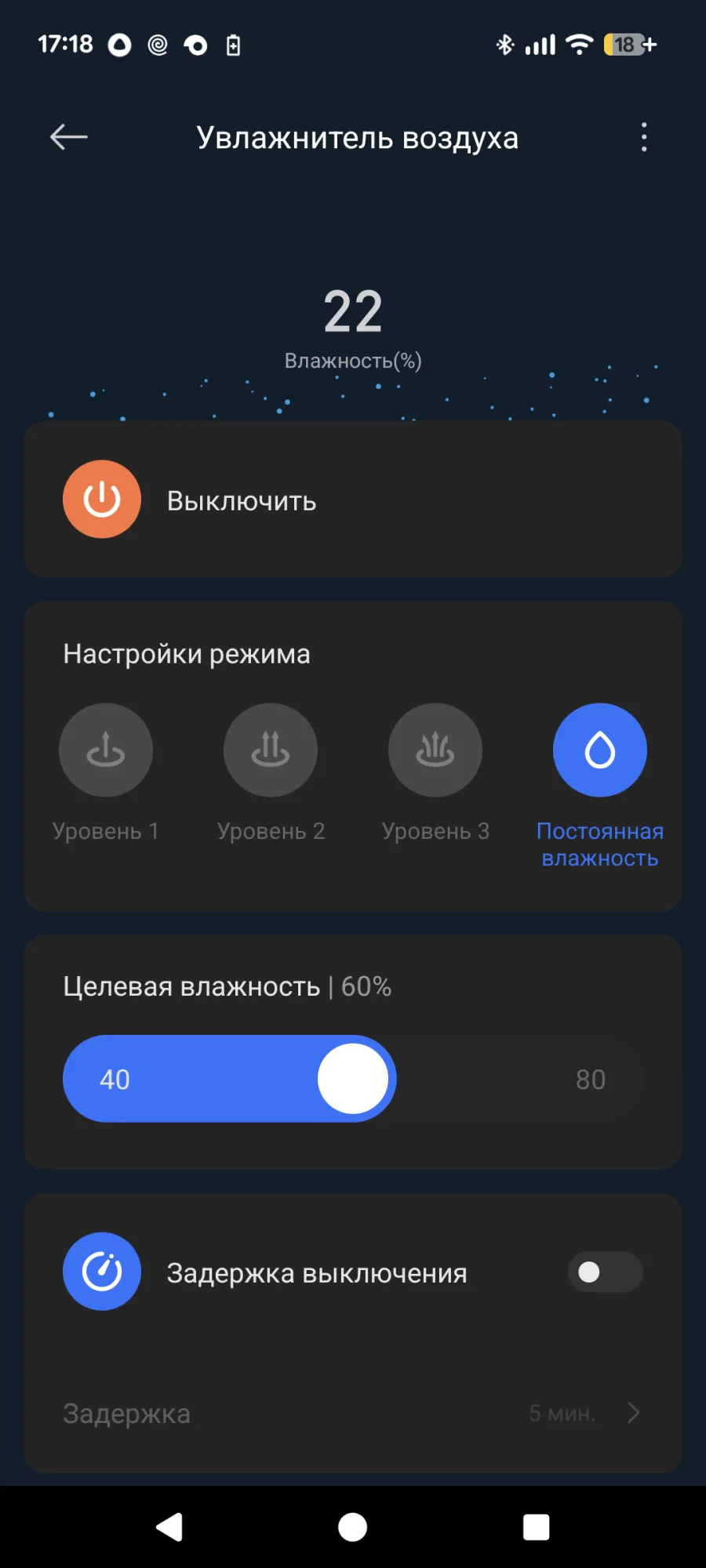The height and width of the screenshot is (1568, 706).
Task: Tap the system home button
Action: coord(352,1526)
